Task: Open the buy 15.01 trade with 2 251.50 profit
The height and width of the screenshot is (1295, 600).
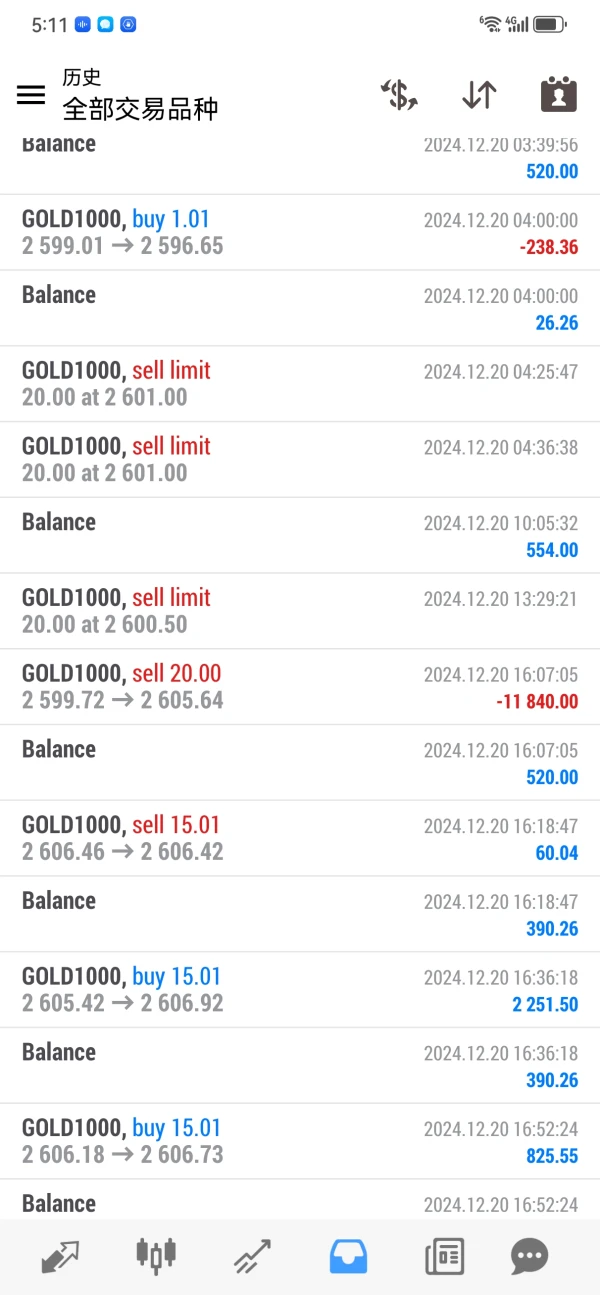Action: coord(300,990)
